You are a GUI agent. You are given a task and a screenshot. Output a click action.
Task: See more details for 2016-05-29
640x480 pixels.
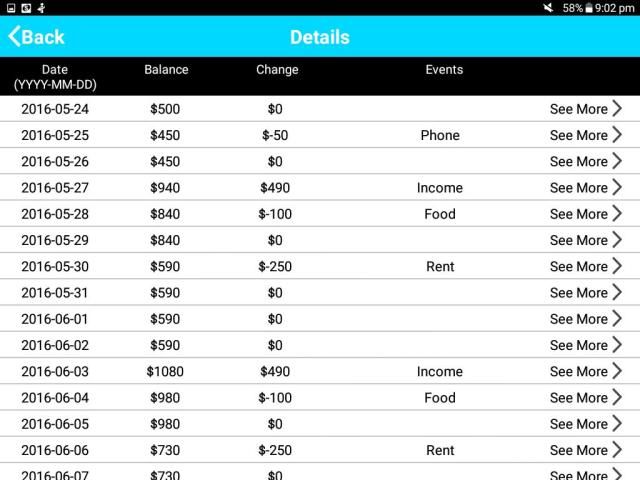(586, 240)
